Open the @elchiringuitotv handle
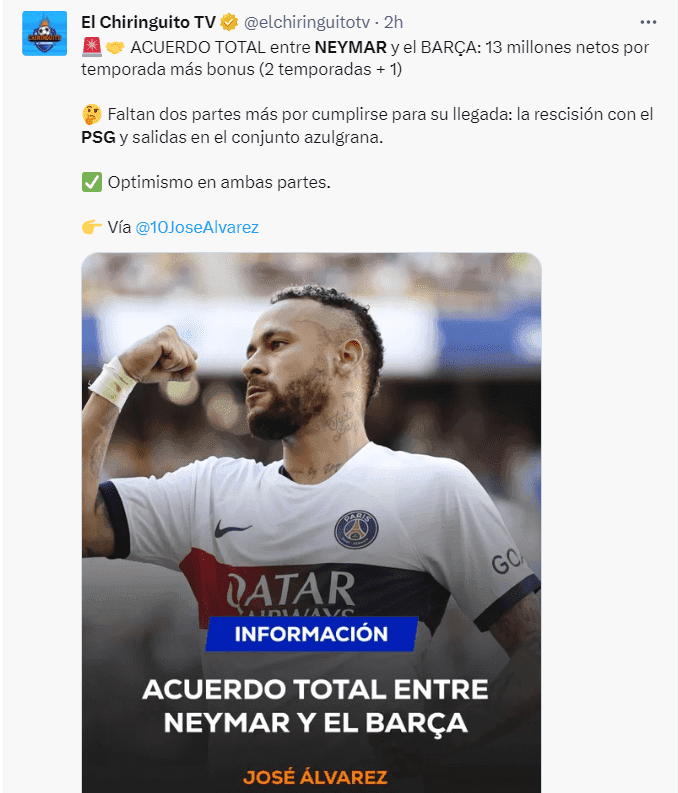Image resolution: width=678 pixels, height=793 pixels. 305,22
